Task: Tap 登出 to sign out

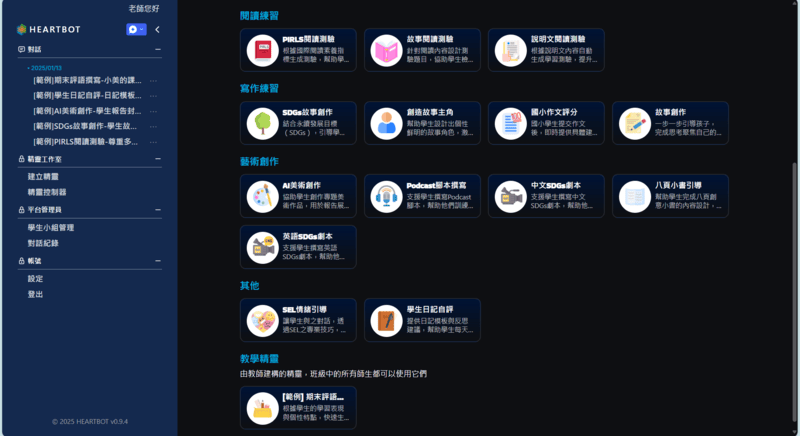Action: (x=36, y=294)
